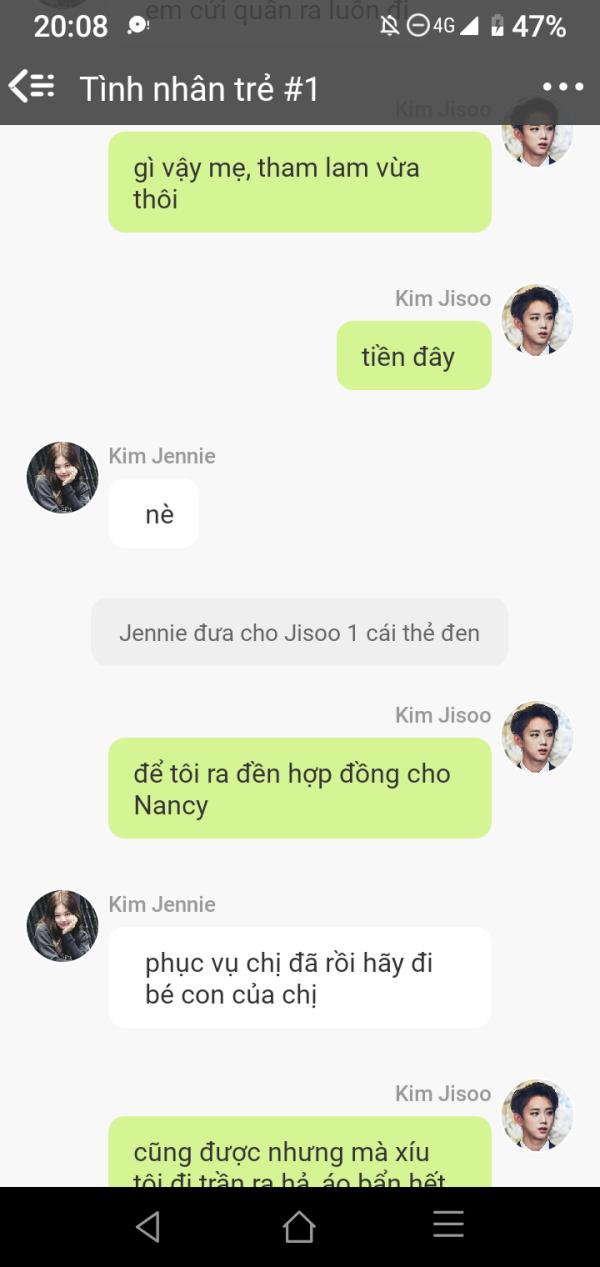Open the three-dot overflow menu
This screenshot has height=1267, width=600.
coord(563,87)
